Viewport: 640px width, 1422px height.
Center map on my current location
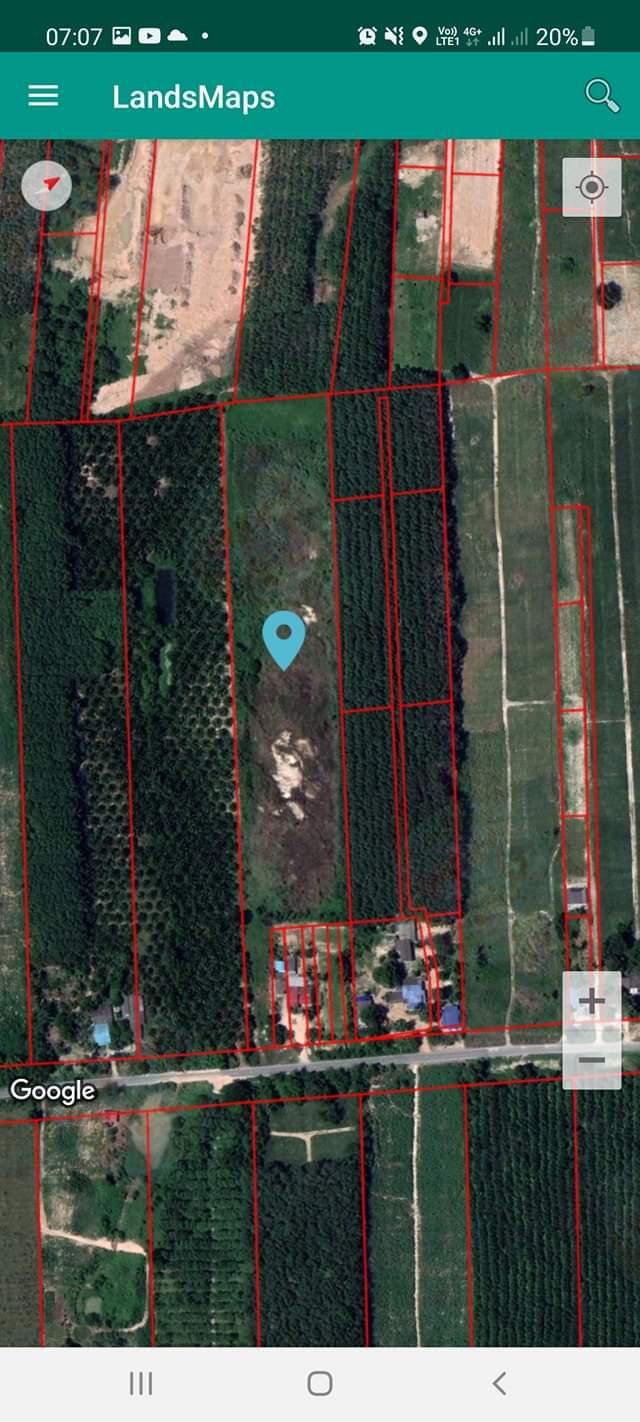(x=592, y=187)
